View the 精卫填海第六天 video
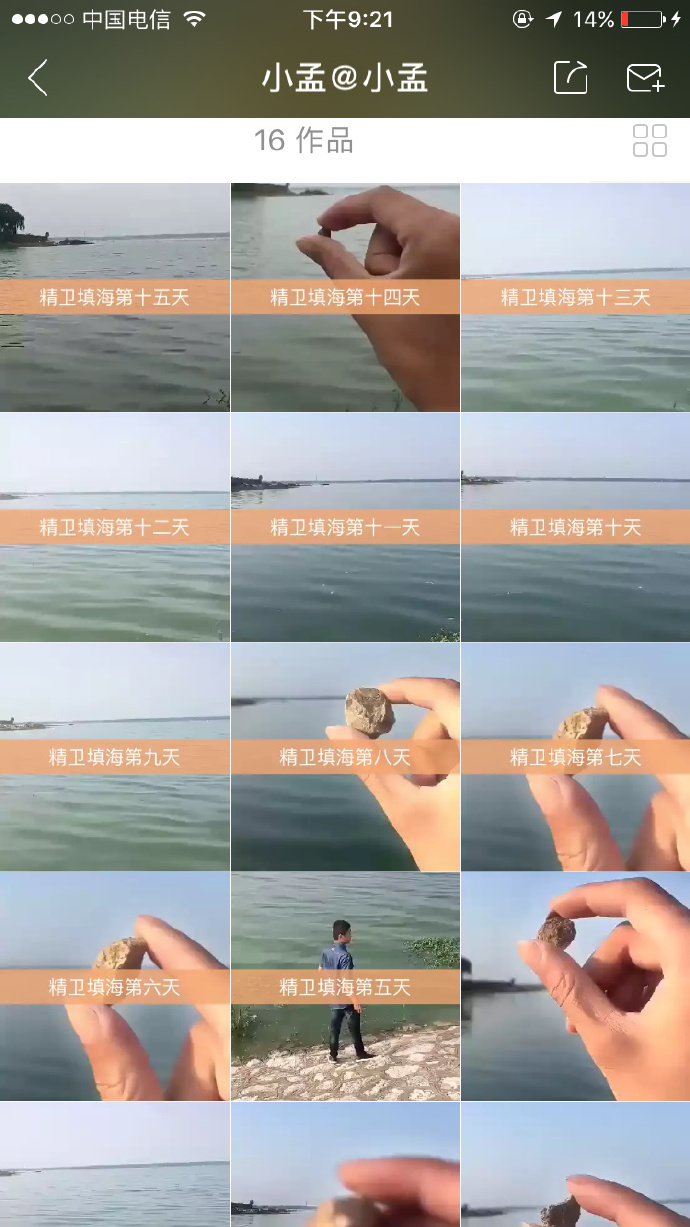 [x=114, y=987]
